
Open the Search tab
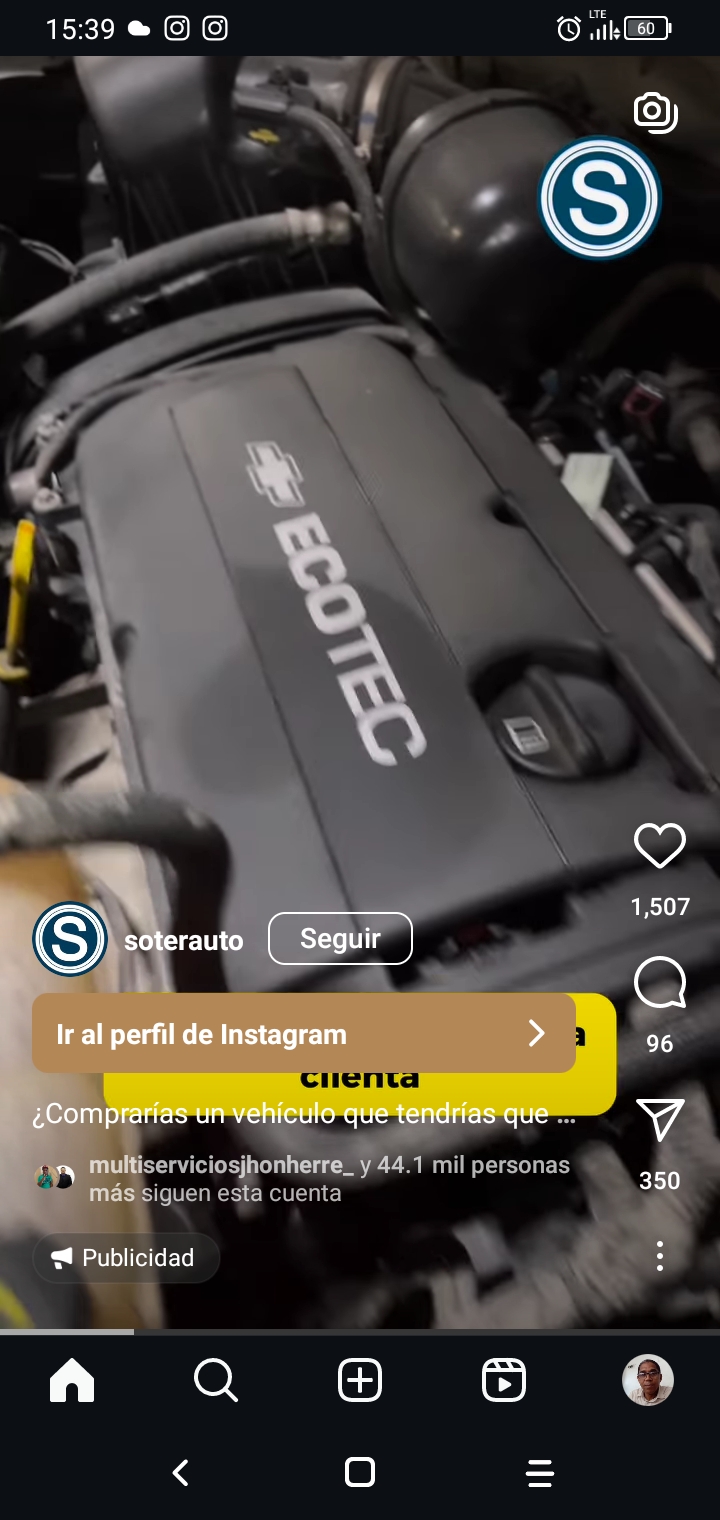[x=215, y=1381]
